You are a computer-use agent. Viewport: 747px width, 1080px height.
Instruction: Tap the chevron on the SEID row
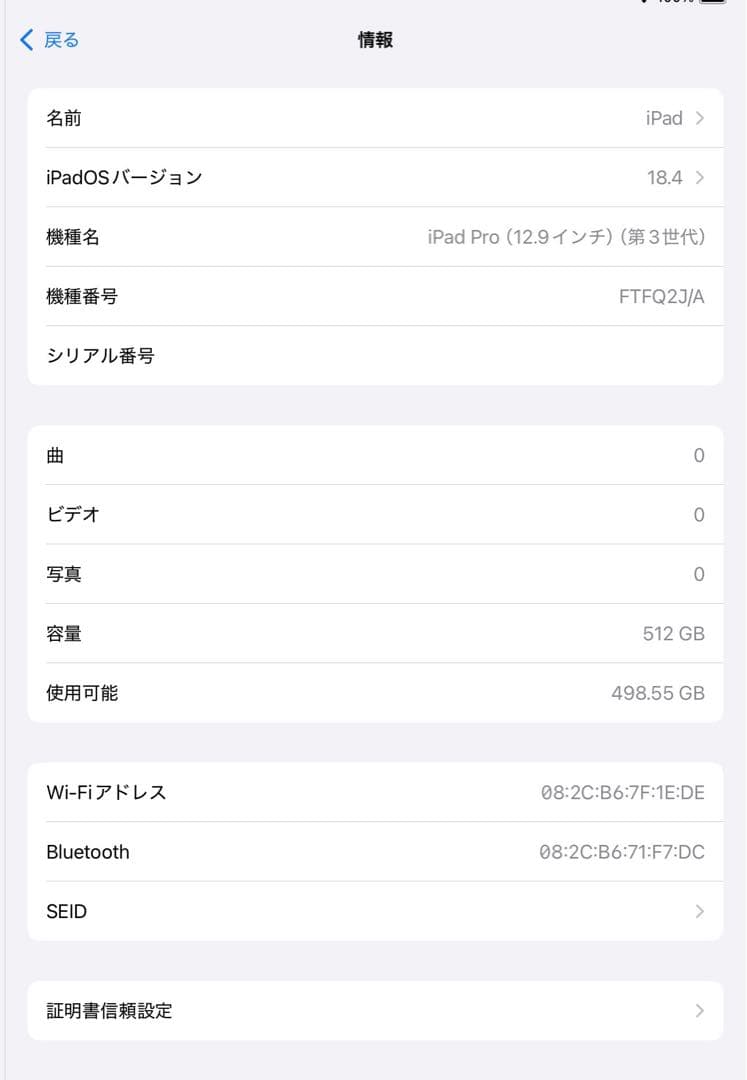(x=700, y=911)
